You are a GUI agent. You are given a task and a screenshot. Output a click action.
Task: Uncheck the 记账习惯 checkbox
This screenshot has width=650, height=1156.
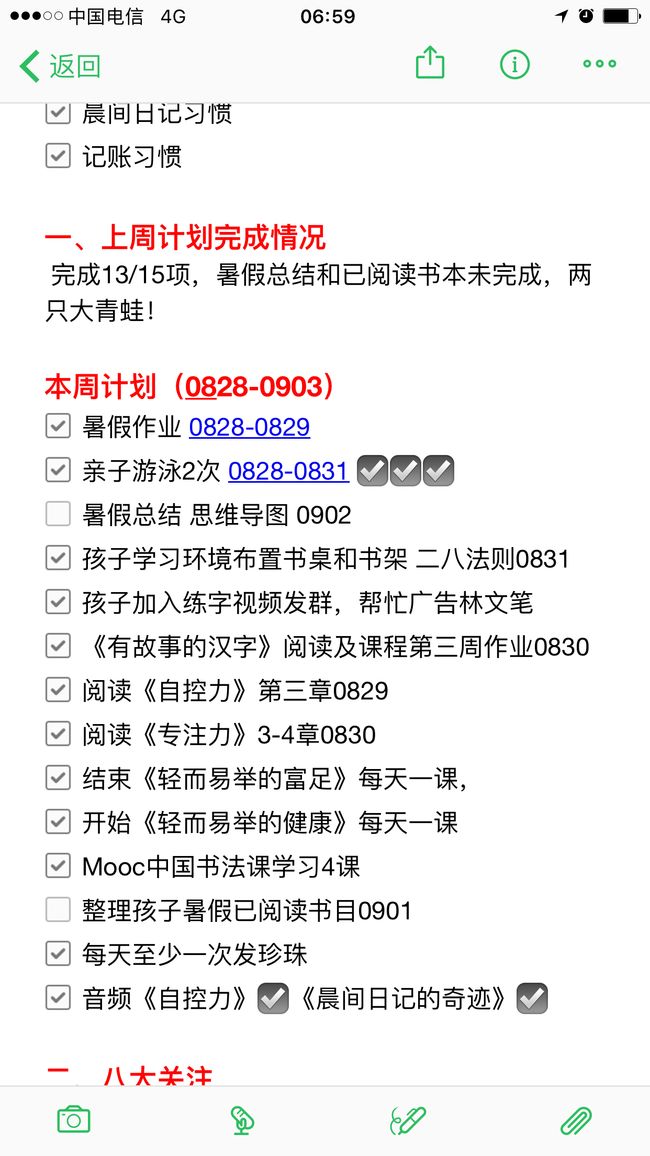(58, 156)
